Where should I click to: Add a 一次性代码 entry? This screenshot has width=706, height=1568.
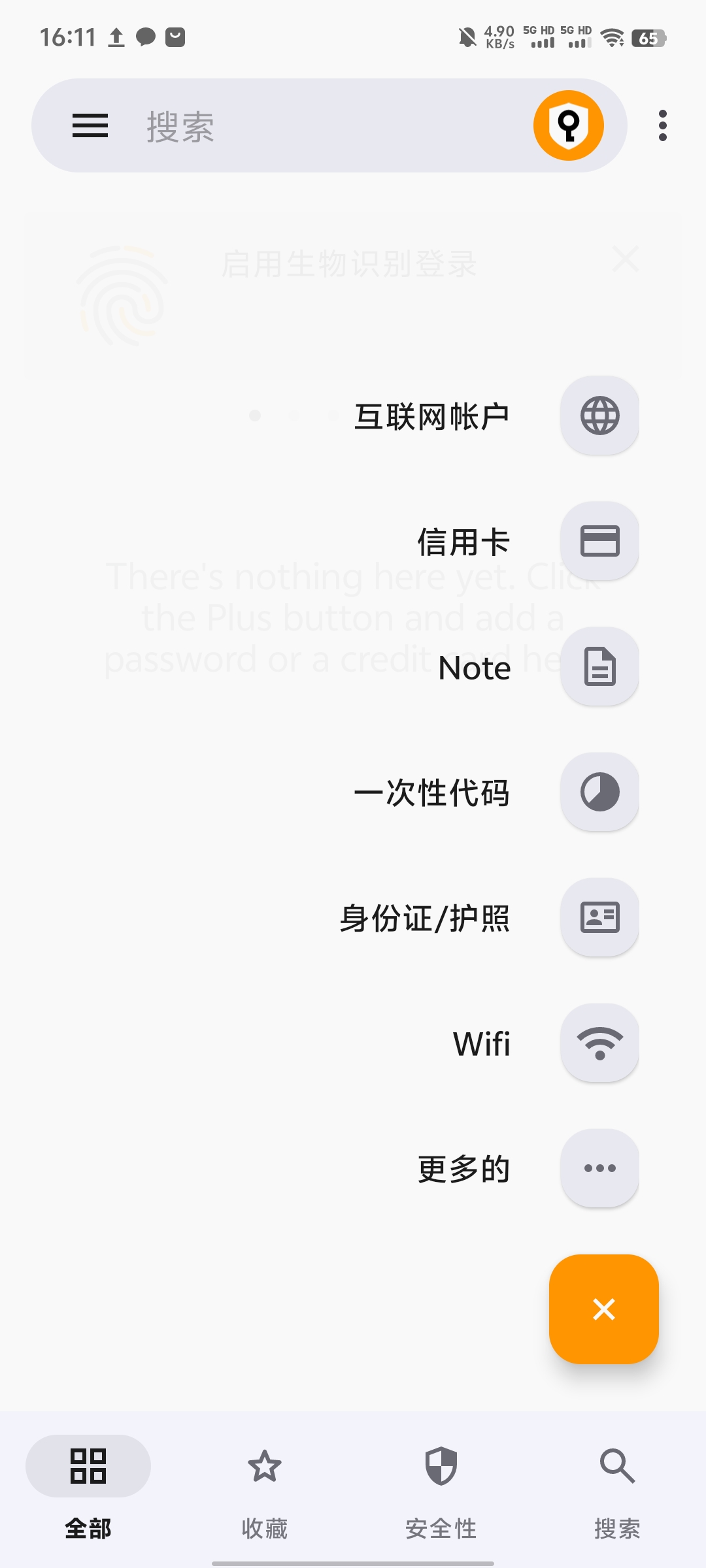[x=600, y=792]
